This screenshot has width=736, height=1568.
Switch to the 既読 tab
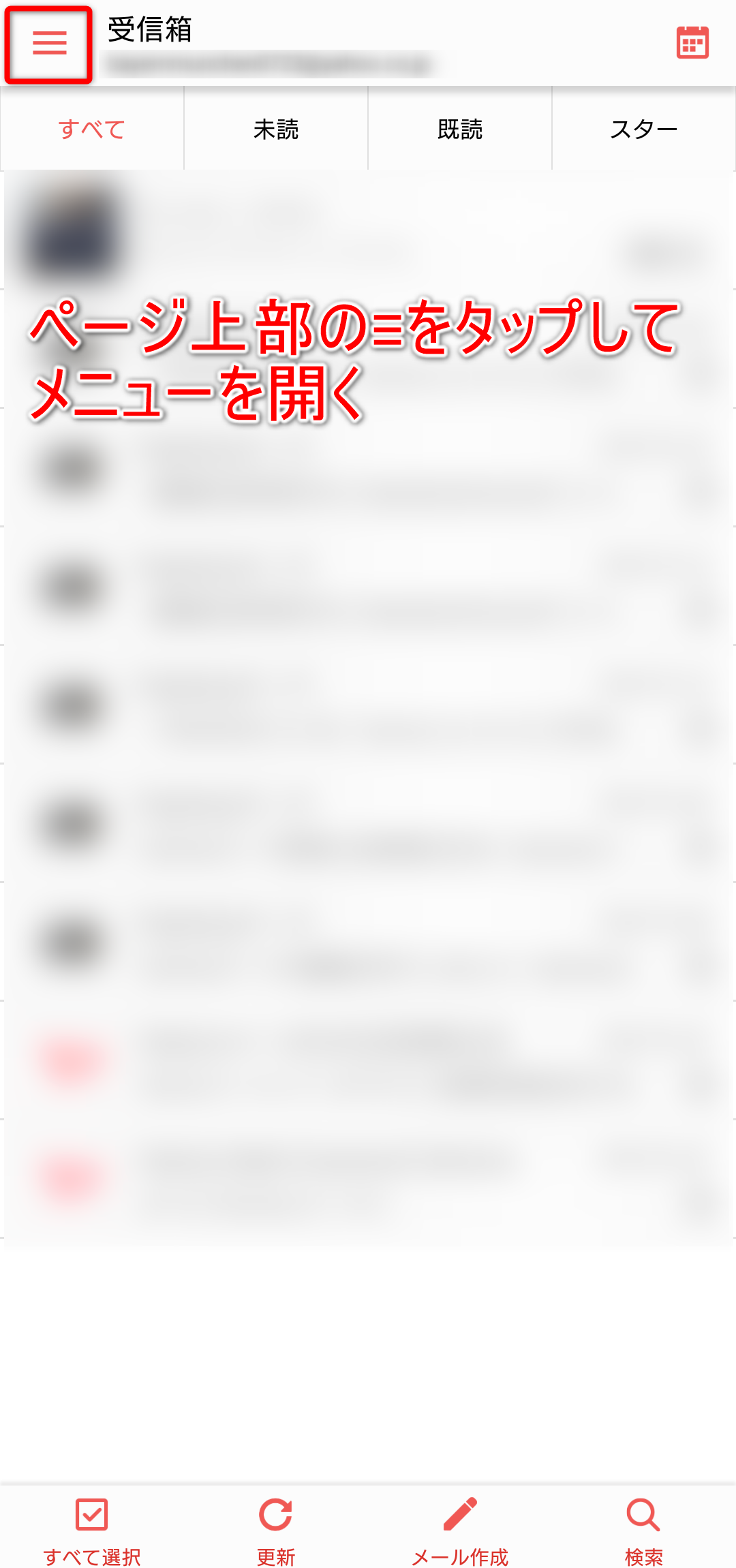460,129
